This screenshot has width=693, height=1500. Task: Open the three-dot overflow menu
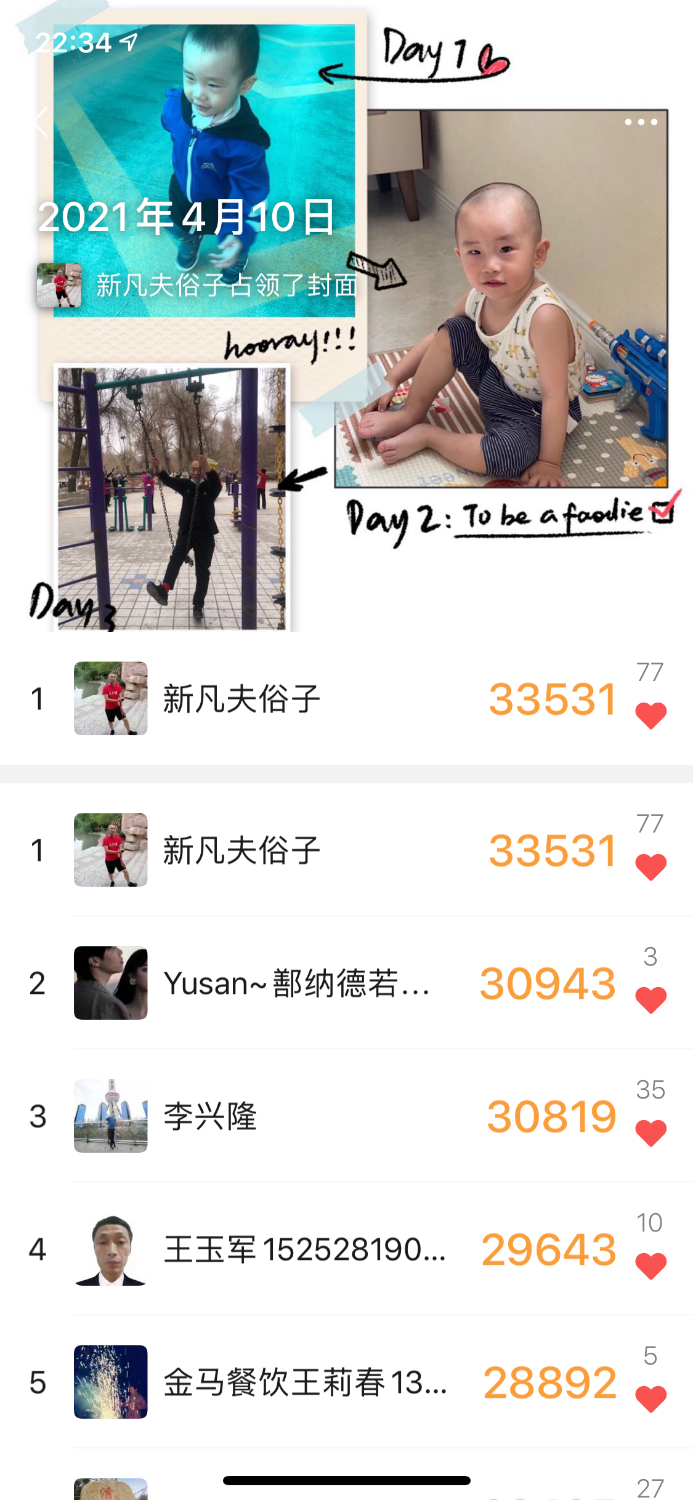[x=641, y=122]
